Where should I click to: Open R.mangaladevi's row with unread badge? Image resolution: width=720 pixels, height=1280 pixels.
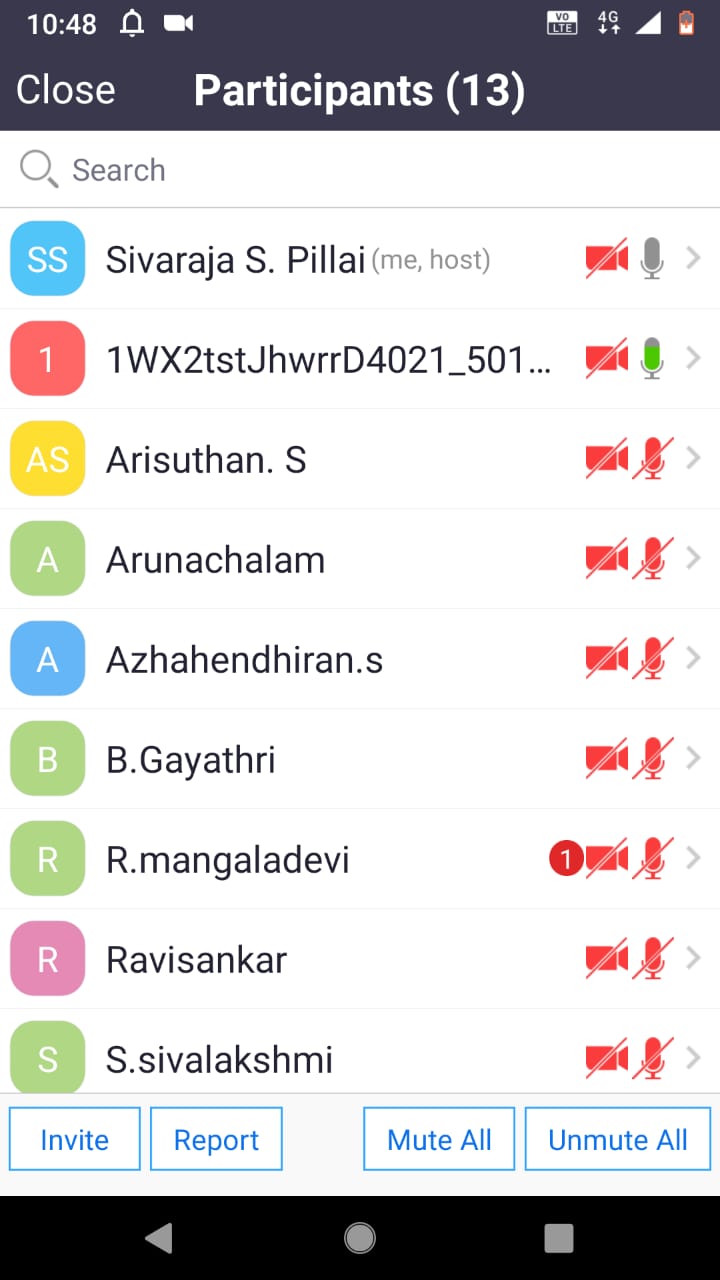(x=360, y=859)
